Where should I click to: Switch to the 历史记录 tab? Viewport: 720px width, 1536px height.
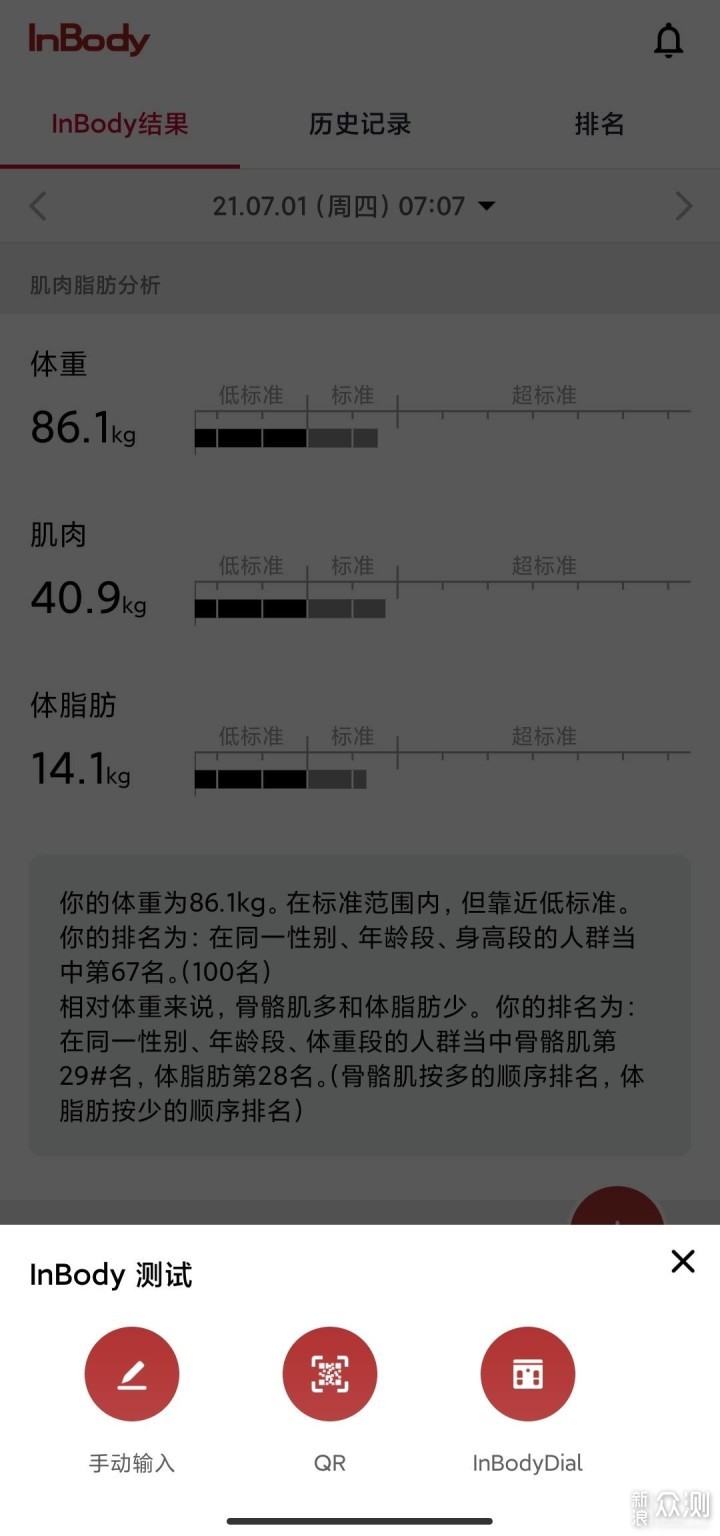pyautogui.click(x=360, y=124)
